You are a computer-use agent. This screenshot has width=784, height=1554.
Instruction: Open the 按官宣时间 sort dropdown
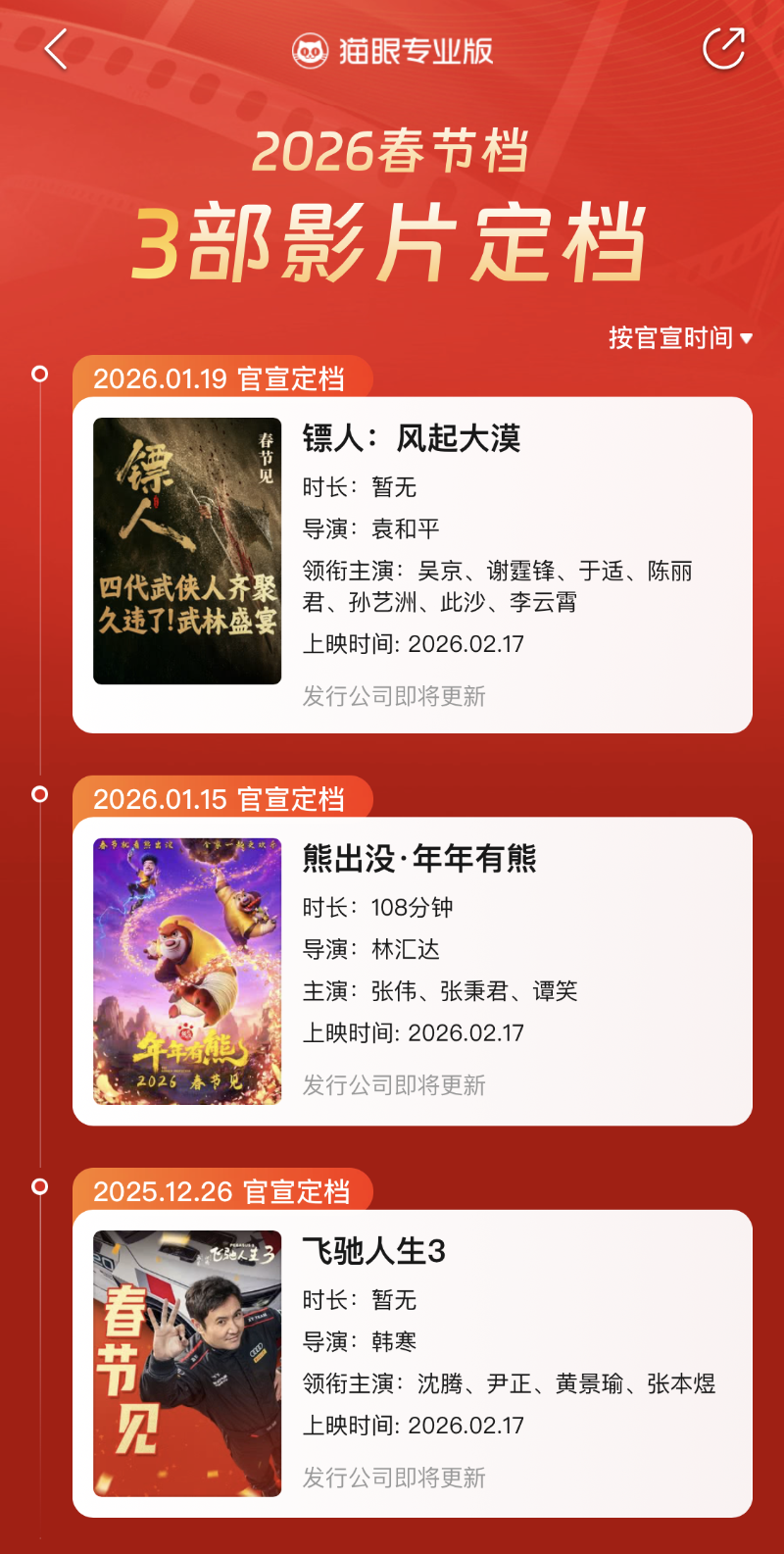click(680, 338)
